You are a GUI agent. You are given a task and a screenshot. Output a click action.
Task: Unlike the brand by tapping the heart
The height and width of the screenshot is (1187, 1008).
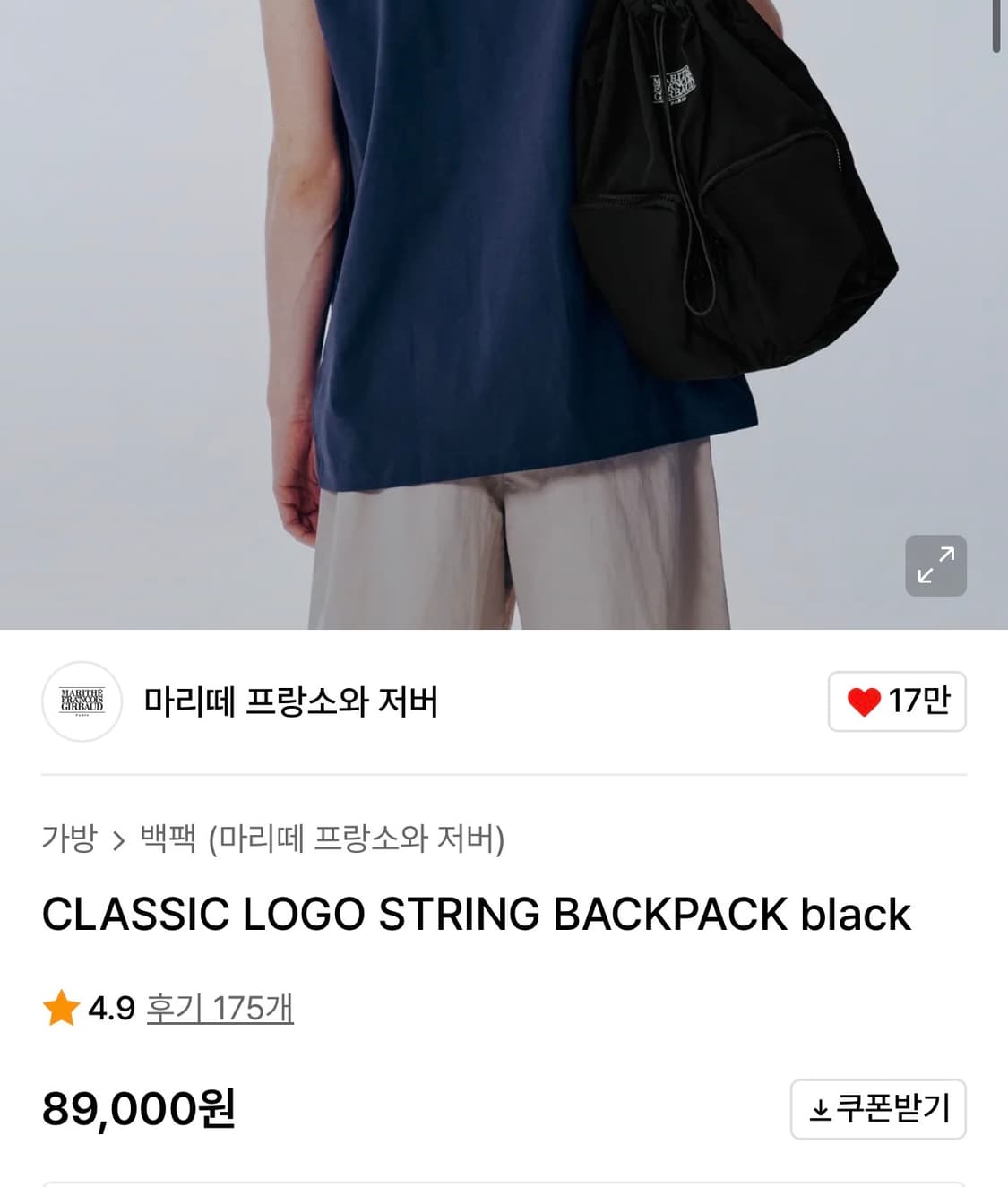pos(866,702)
